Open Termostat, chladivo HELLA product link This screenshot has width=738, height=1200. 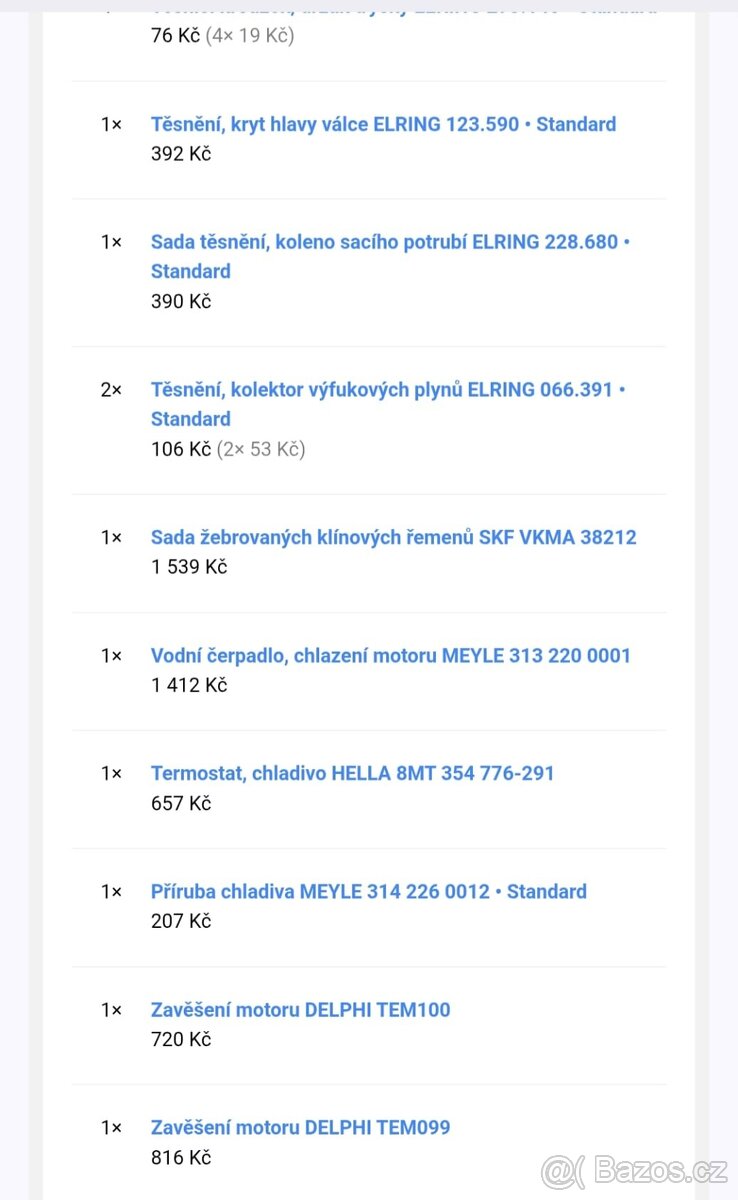coord(352,773)
